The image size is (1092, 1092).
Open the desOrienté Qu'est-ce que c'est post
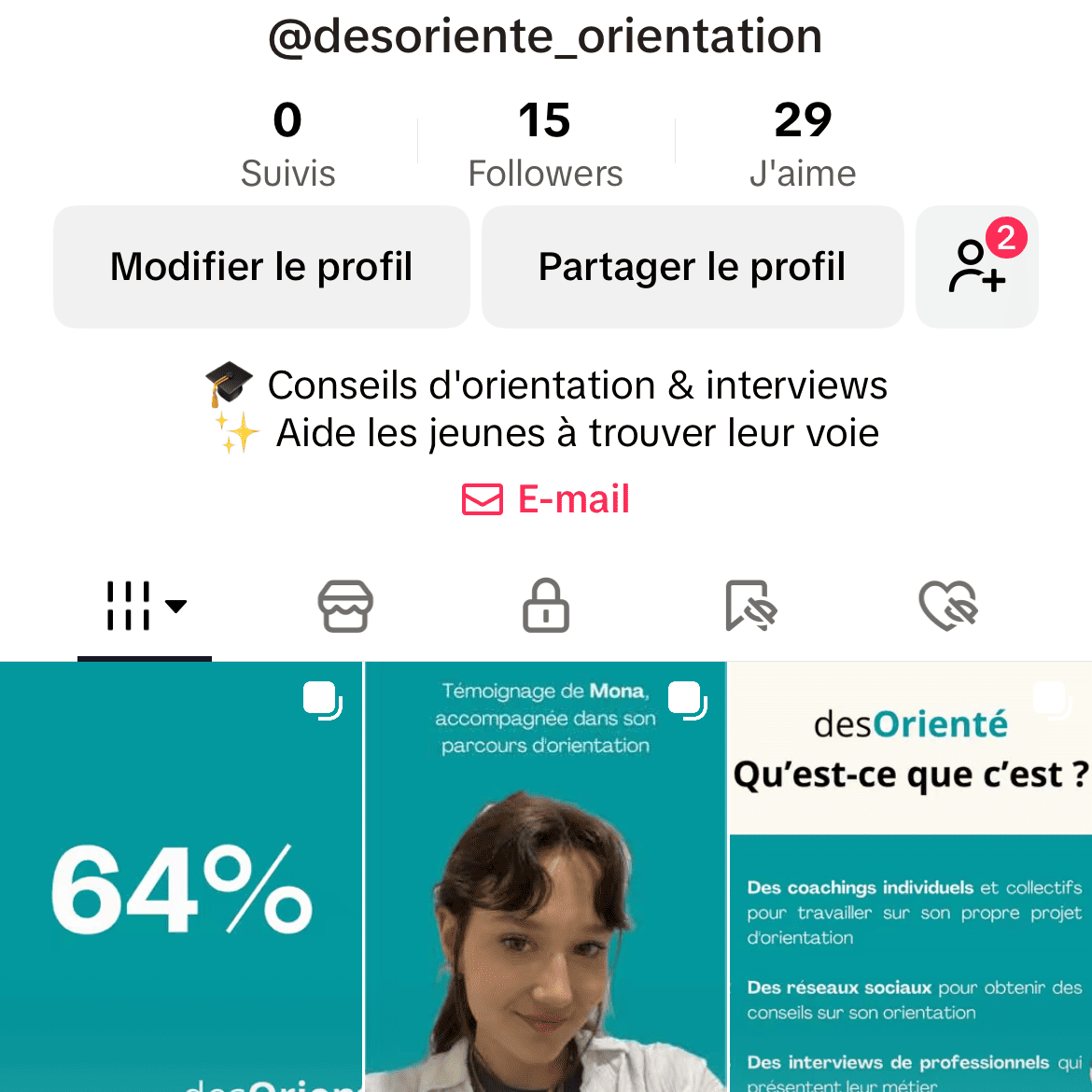(910, 877)
